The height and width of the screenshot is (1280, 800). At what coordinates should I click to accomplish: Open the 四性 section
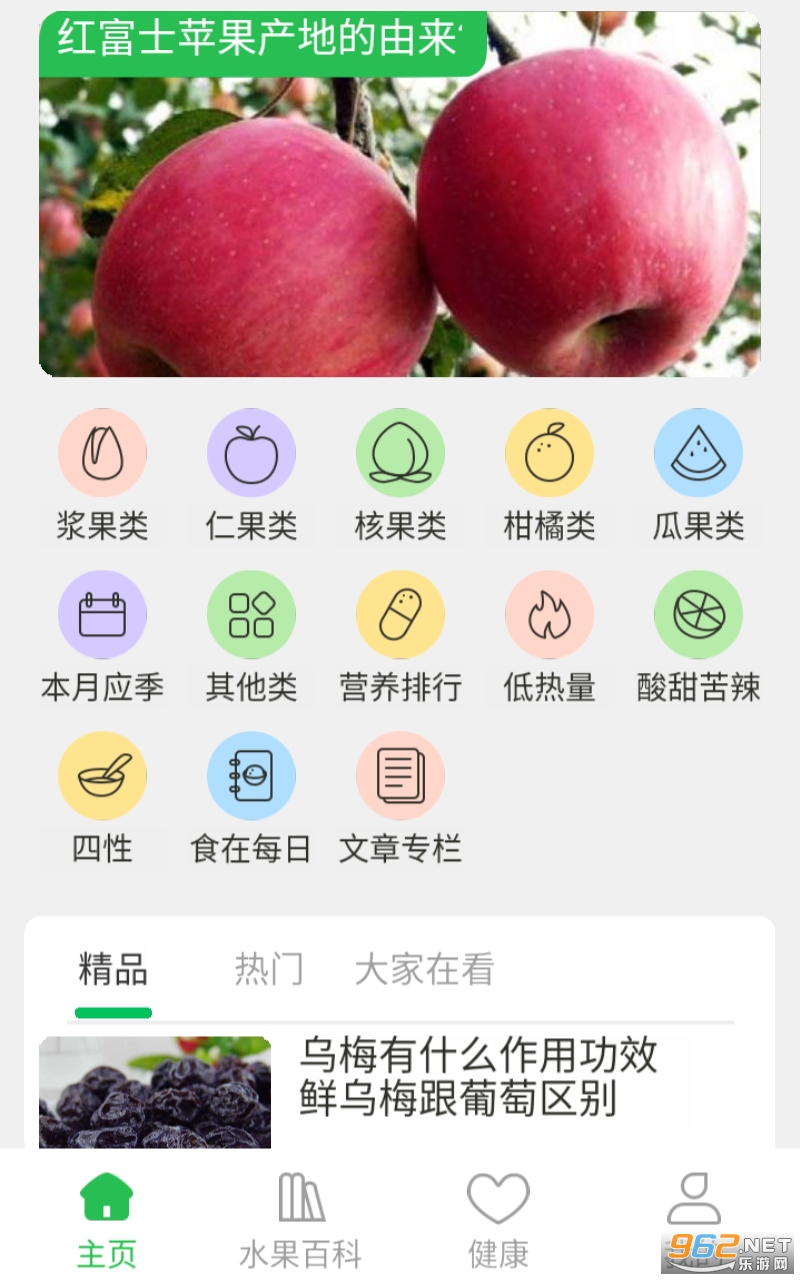tap(102, 799)
